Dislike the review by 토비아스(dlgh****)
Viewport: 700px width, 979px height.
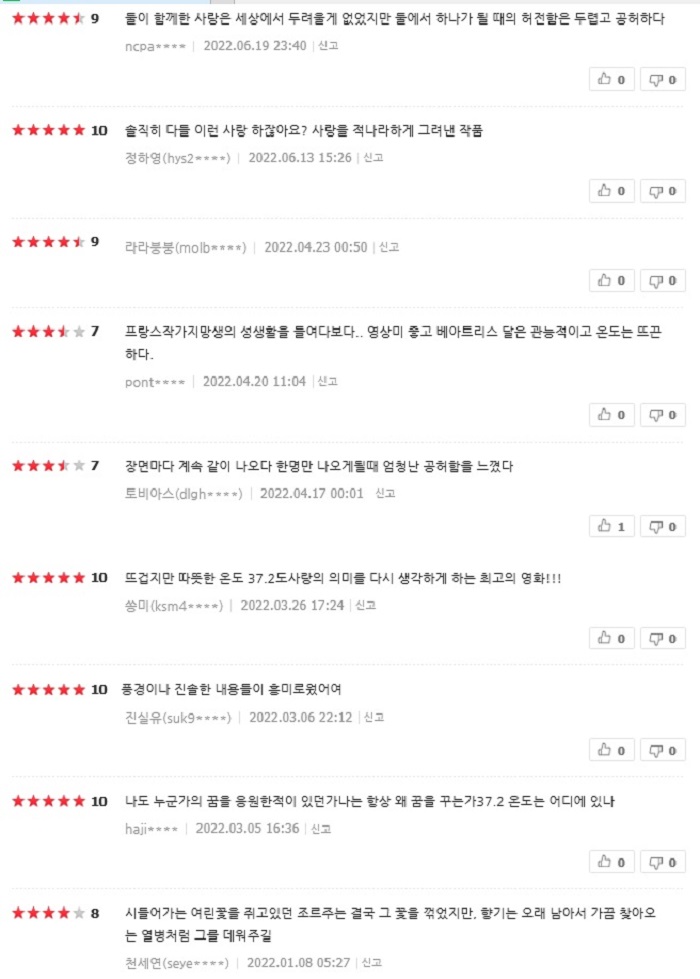pyautogui.click(x=663, y=527)
